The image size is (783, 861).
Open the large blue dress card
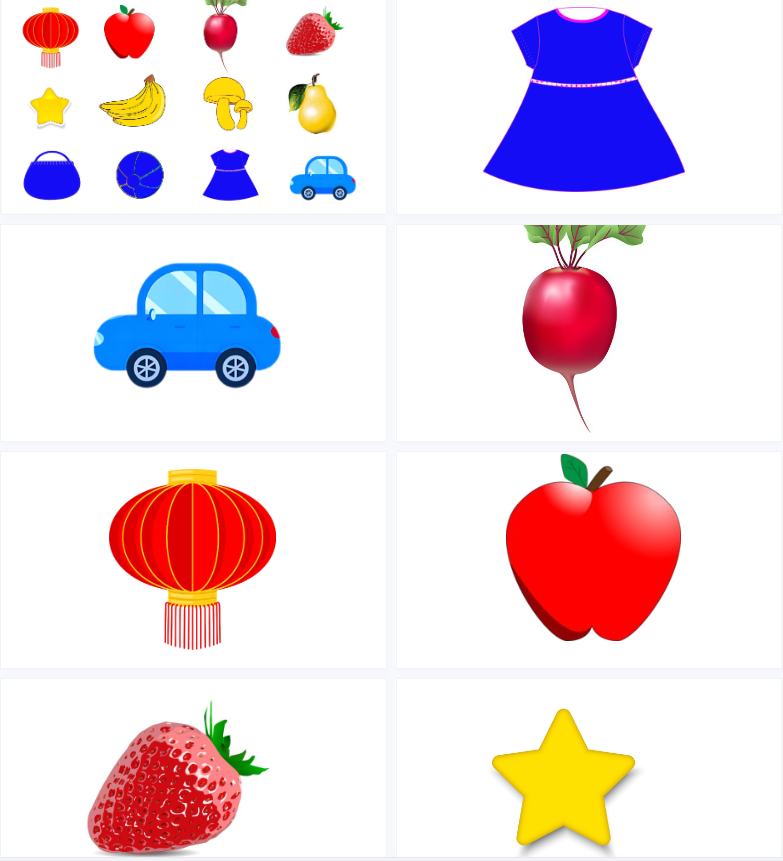click(588, 105)
